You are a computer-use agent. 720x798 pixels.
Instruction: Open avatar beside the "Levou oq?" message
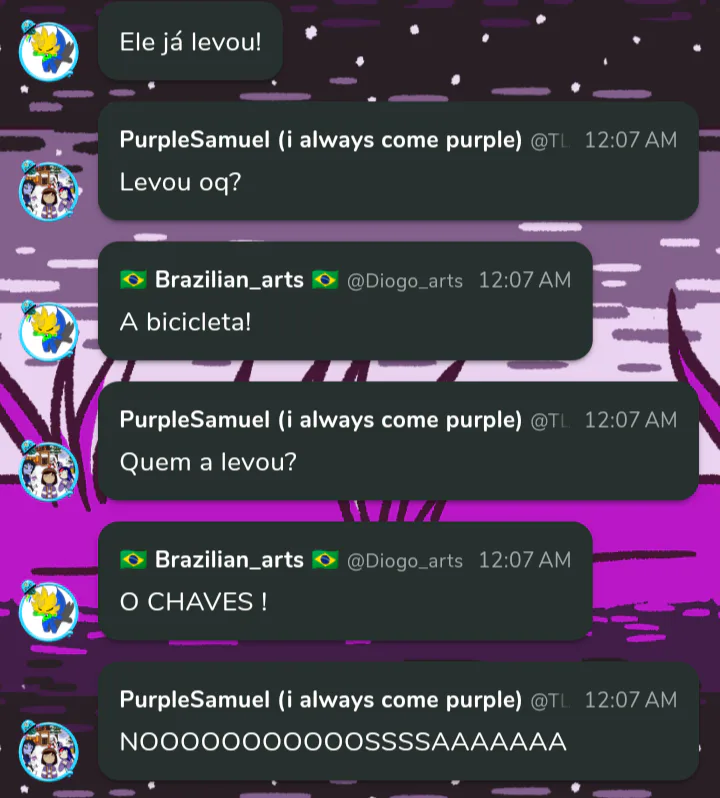click(x=48, y=191)
